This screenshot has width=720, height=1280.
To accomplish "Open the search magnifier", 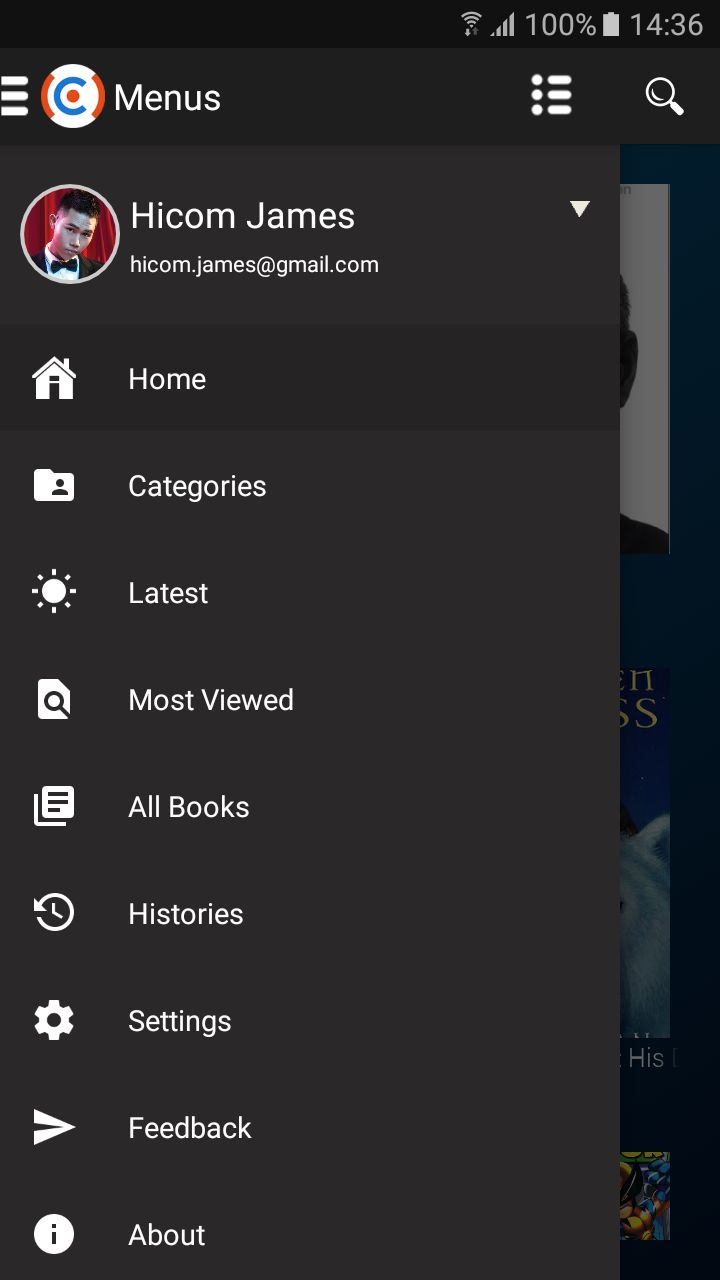I will pos(664,96).
